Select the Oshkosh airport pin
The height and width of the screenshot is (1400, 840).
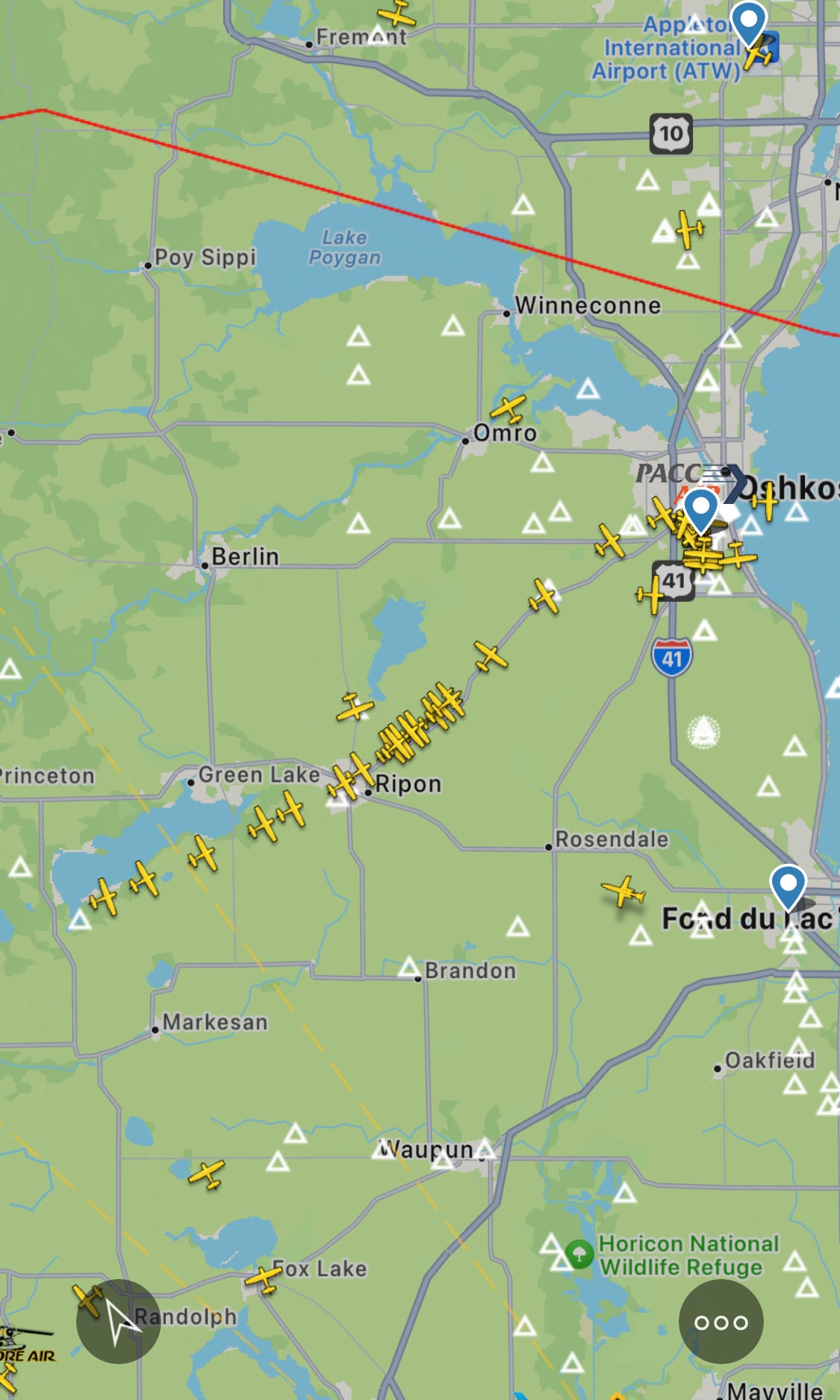[x=700, y=510]
